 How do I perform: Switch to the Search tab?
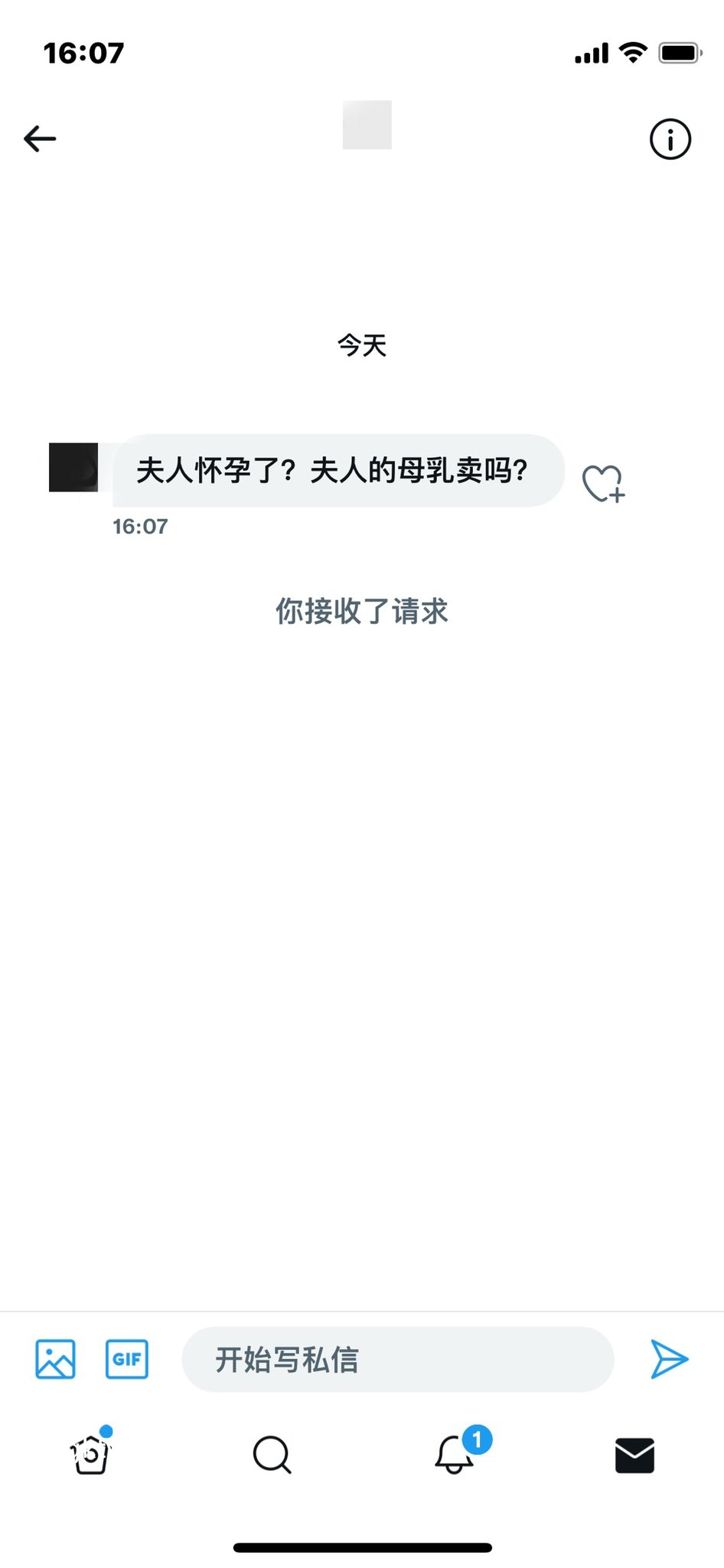(x=272, y=1454)
